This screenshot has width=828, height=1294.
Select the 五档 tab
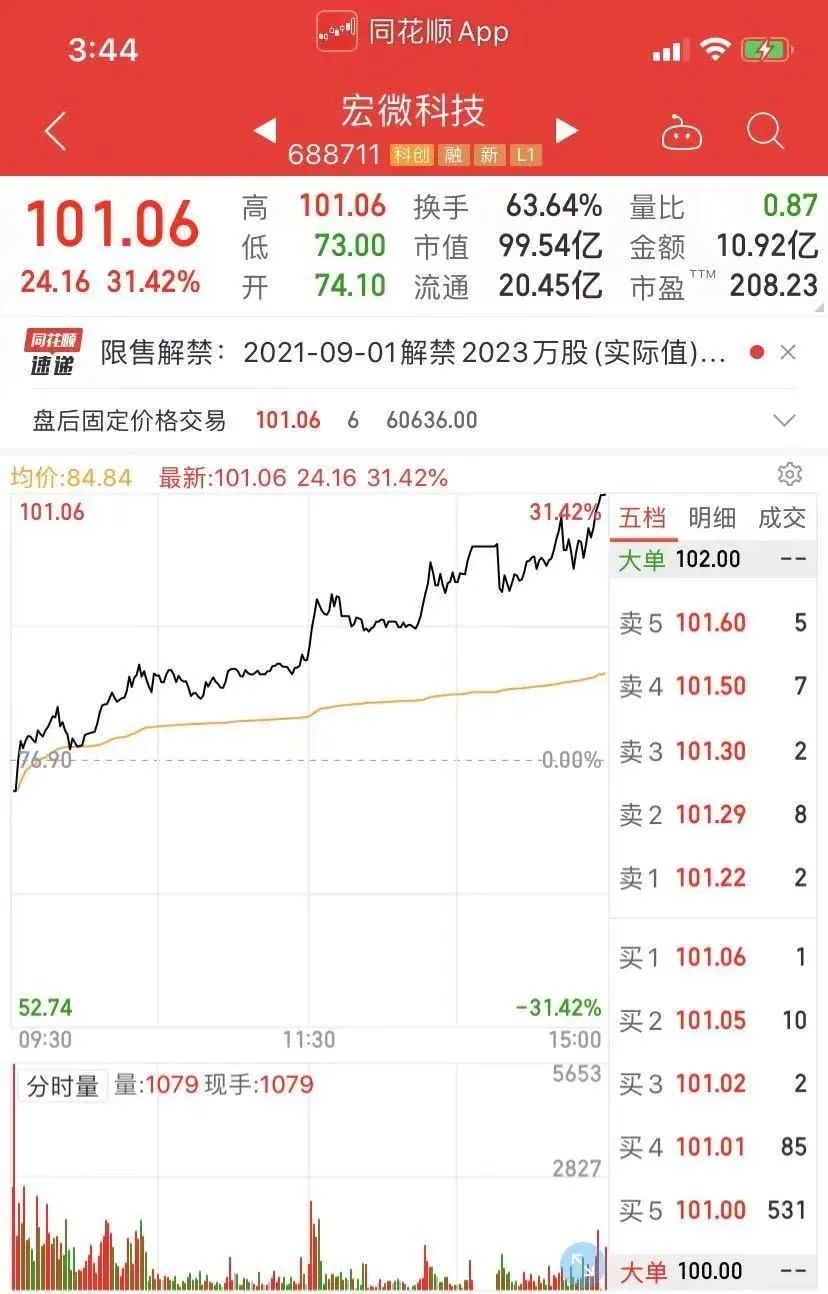point(641,517)
